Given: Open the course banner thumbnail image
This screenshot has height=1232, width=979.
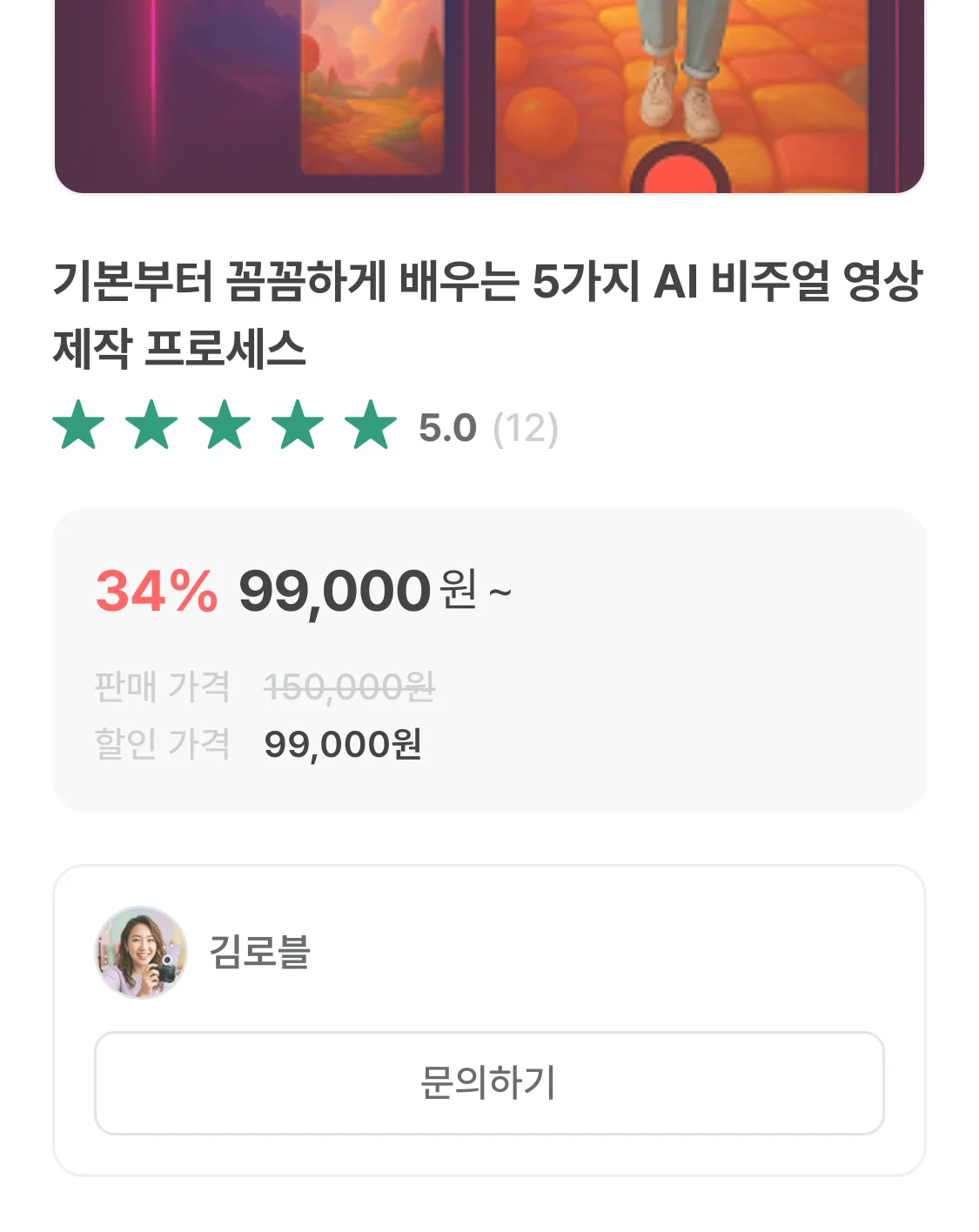Looking at the screenshot, I should [x=489, y=96].
